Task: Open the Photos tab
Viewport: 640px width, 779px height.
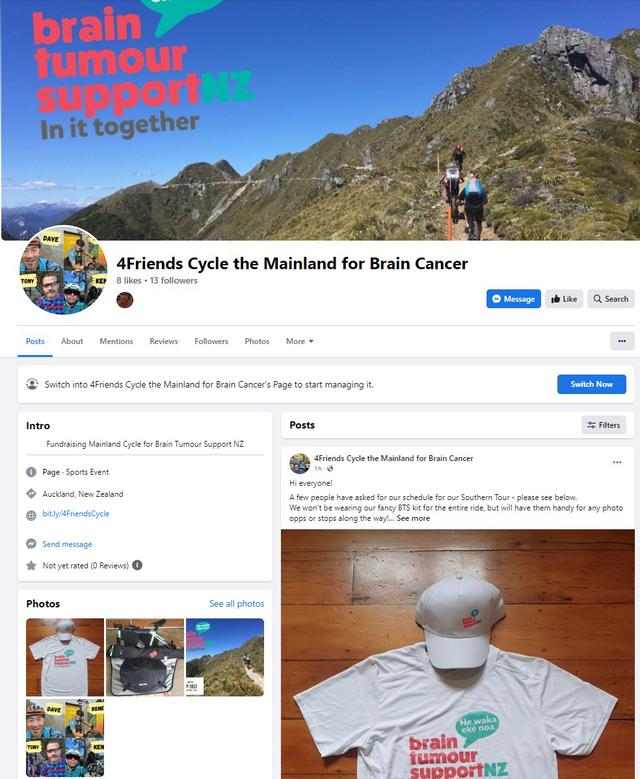Action: tap(257, 341)
